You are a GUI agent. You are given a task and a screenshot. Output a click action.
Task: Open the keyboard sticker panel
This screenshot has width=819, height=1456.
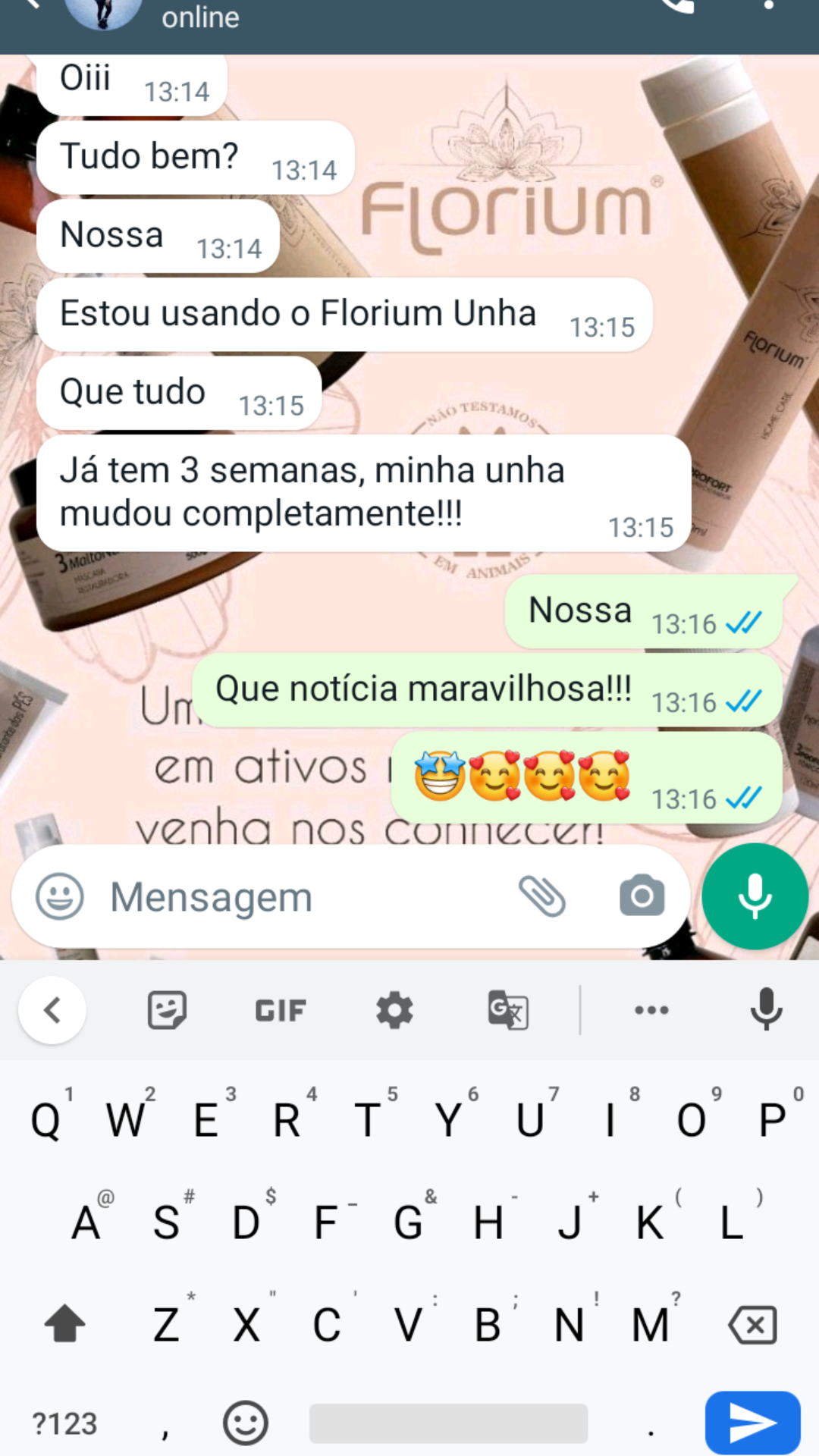167,1010
